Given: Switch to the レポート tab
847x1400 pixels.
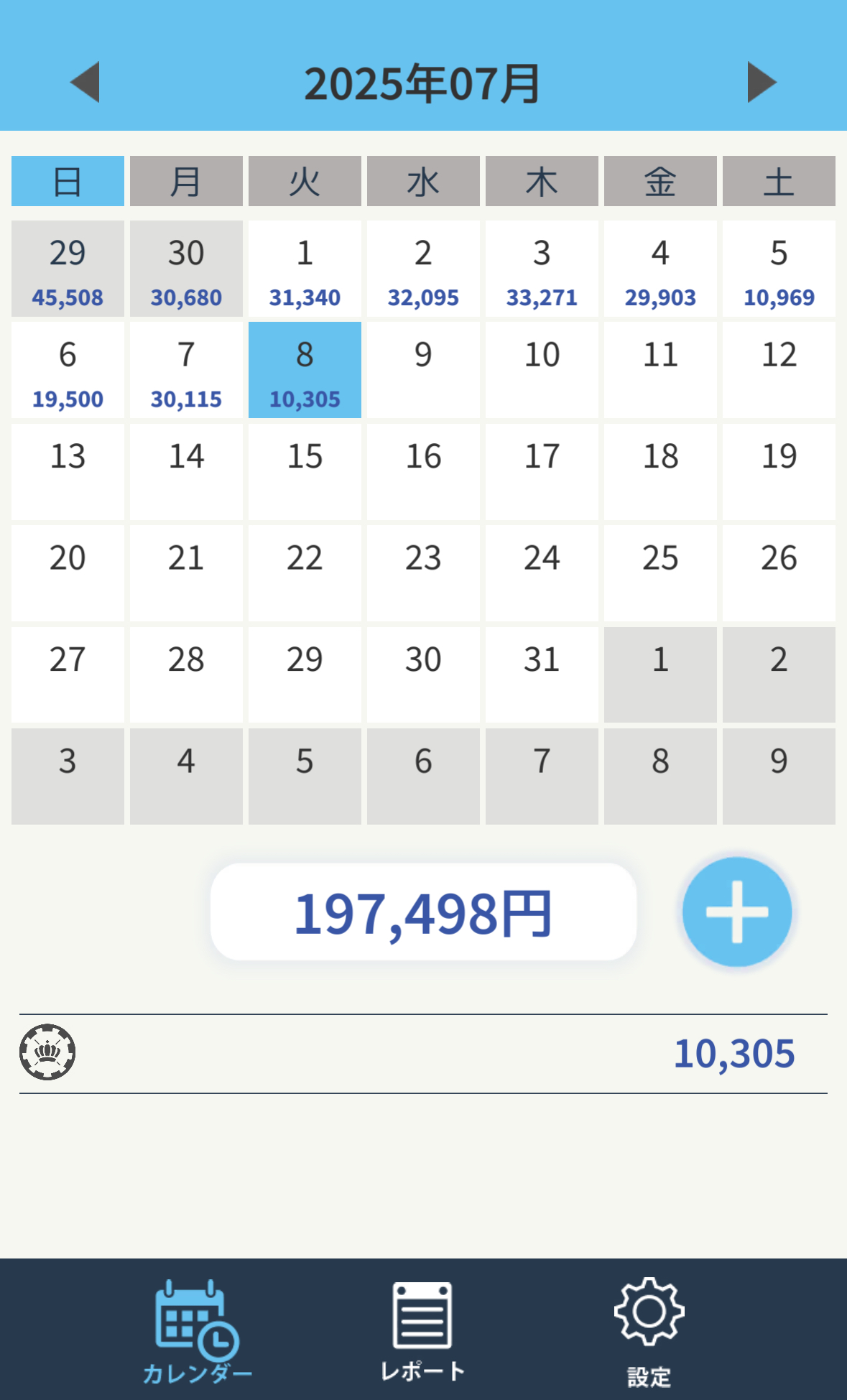Looking at the screenshot, I should pyautogui.click(x=422, y=1331).
